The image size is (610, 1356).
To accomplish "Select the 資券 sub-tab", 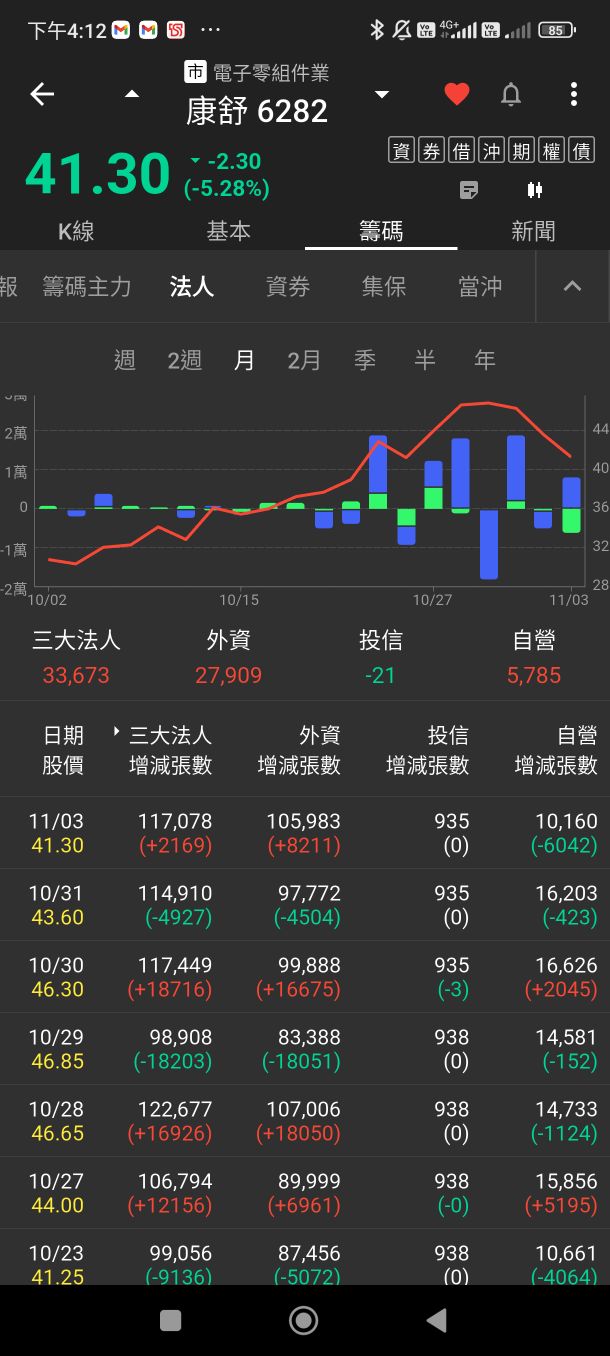I will tap(288, 287).
